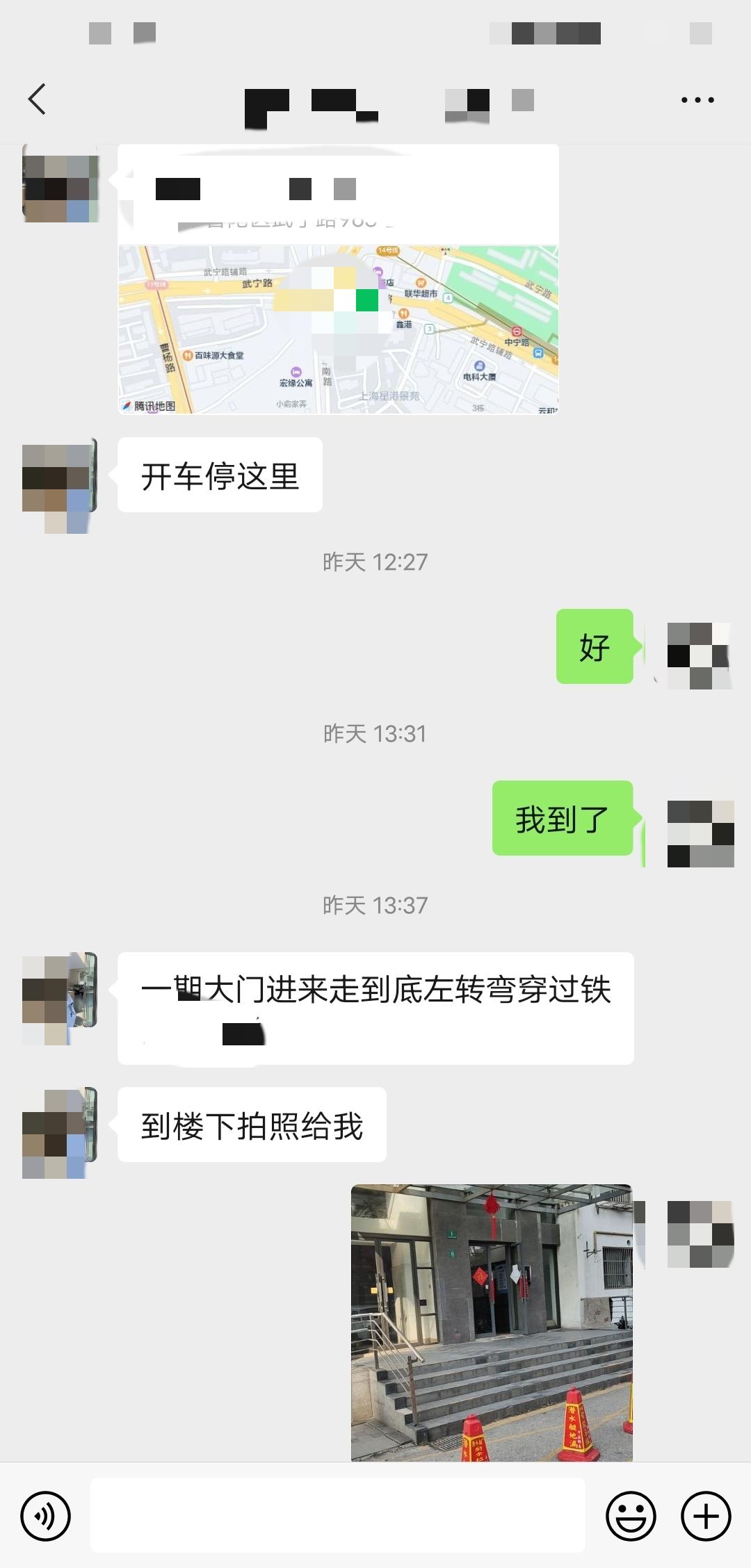Tap my avatar beside 我到了
This screenshot has height=1568, width=751.
click(x=700, y=833)
